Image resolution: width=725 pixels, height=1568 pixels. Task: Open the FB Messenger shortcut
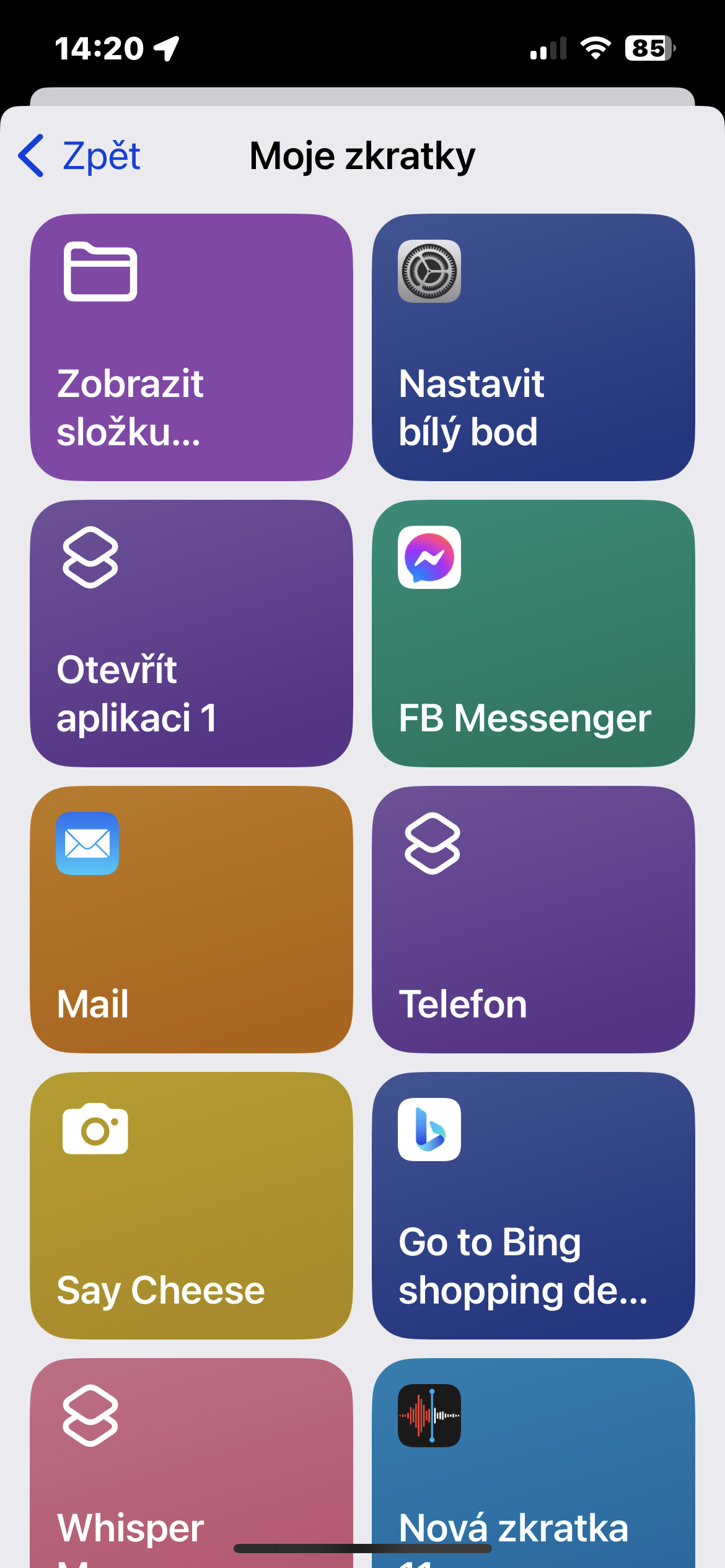pos(533,634)
